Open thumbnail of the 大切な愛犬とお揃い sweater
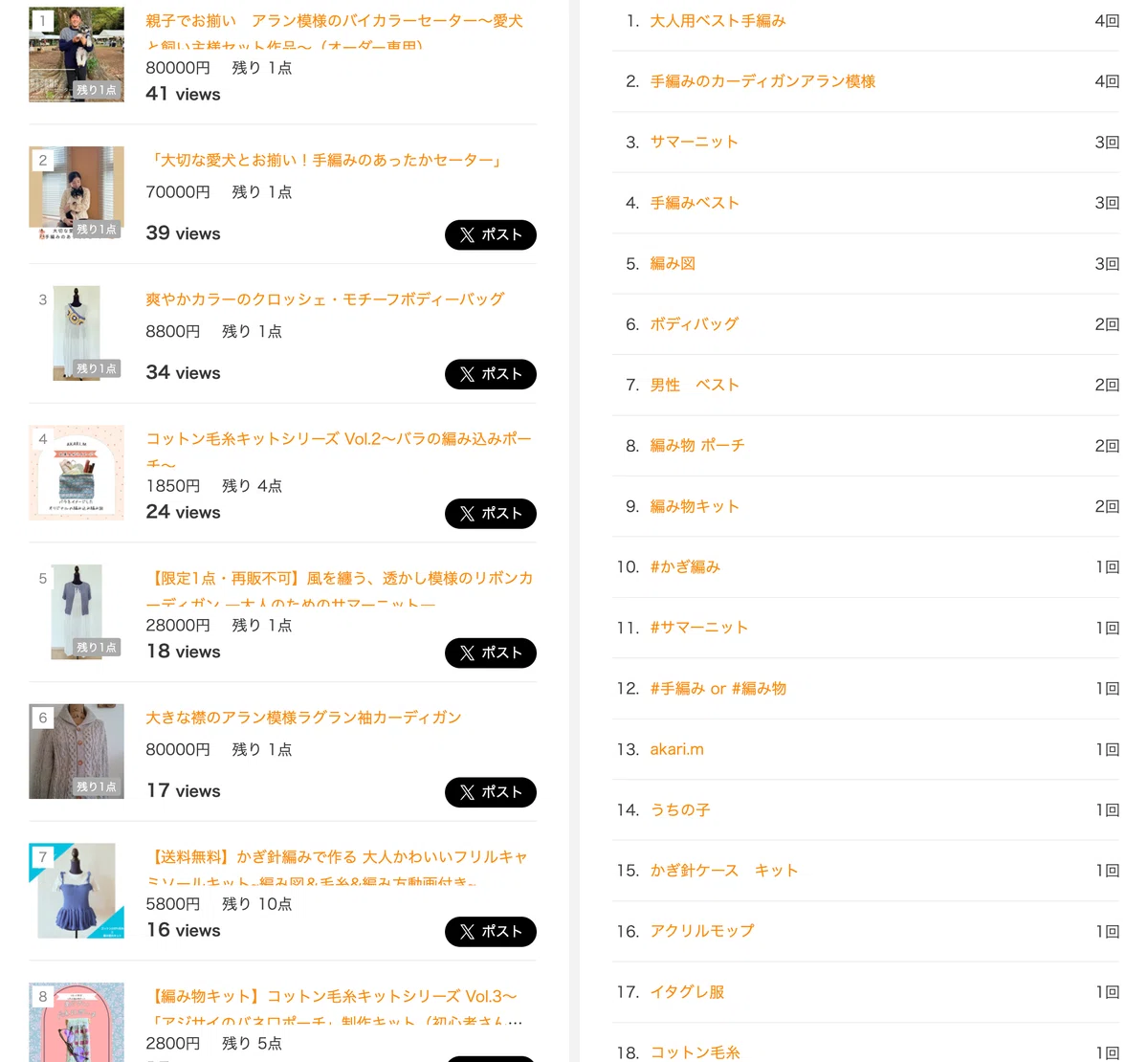This screenshot has width=1148, height=1062. 77,193
